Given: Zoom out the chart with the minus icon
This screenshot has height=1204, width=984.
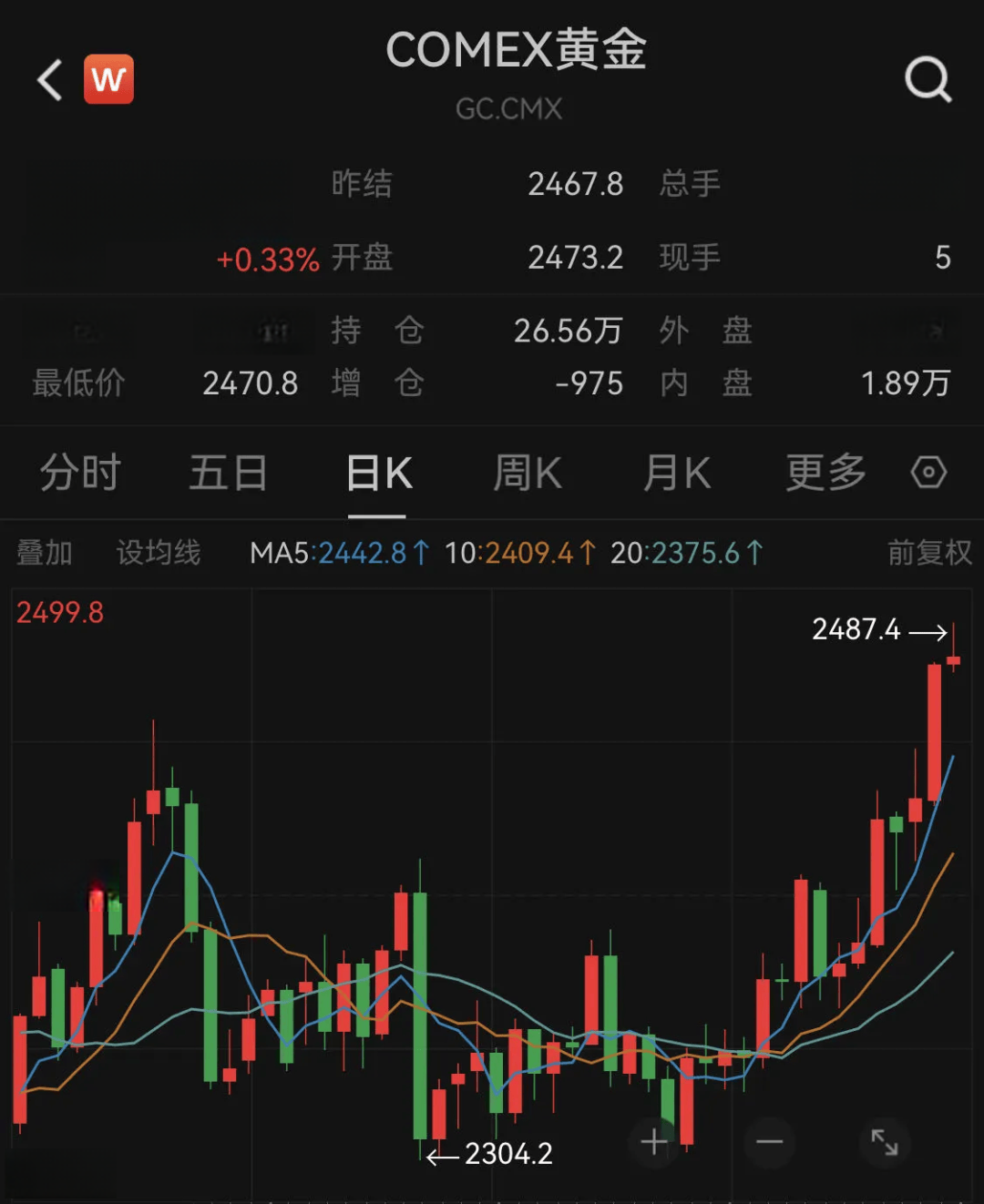Looking at the screenshot, I should (770, 1141).
